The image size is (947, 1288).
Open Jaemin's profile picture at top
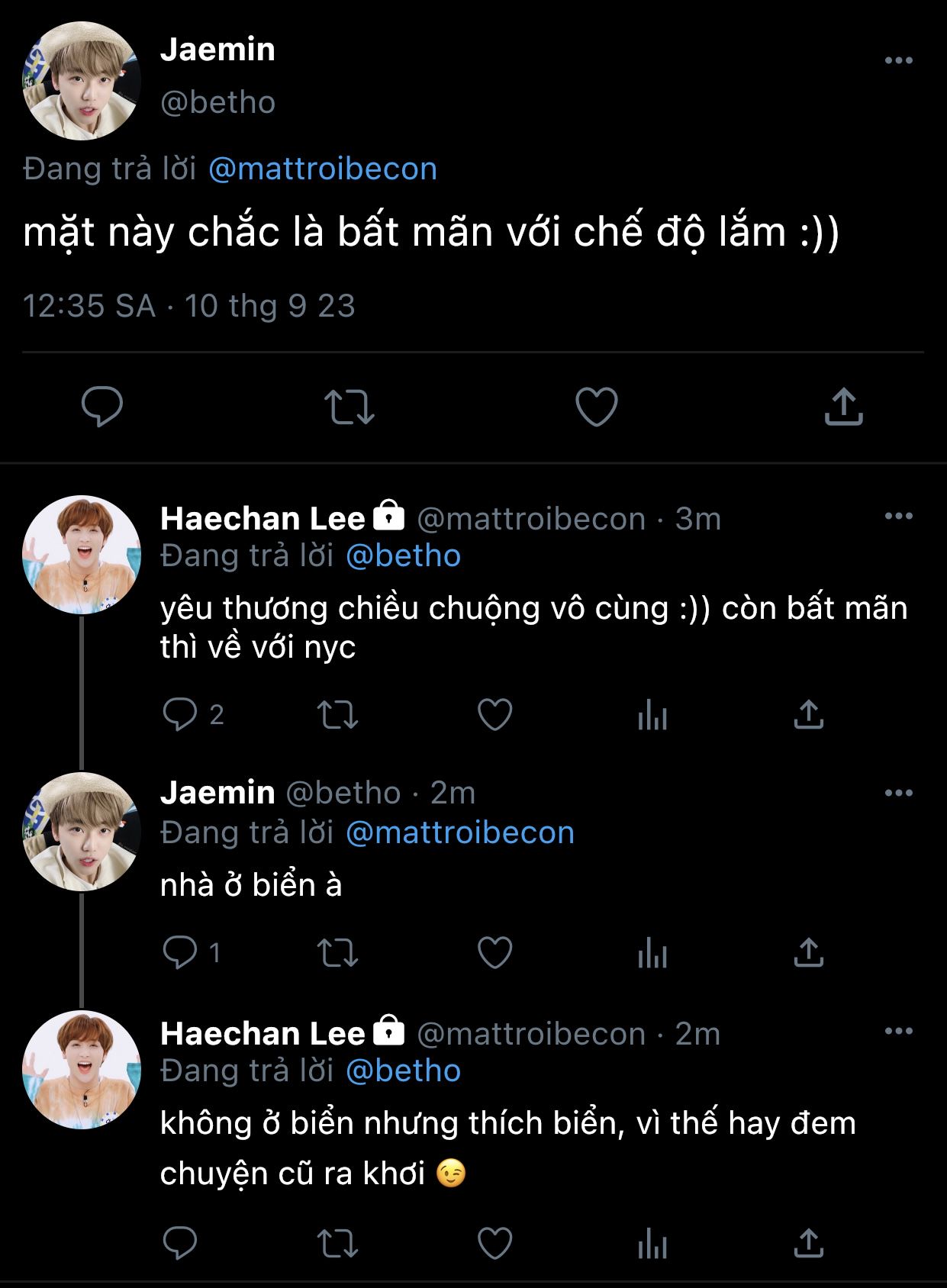(82, 81)
